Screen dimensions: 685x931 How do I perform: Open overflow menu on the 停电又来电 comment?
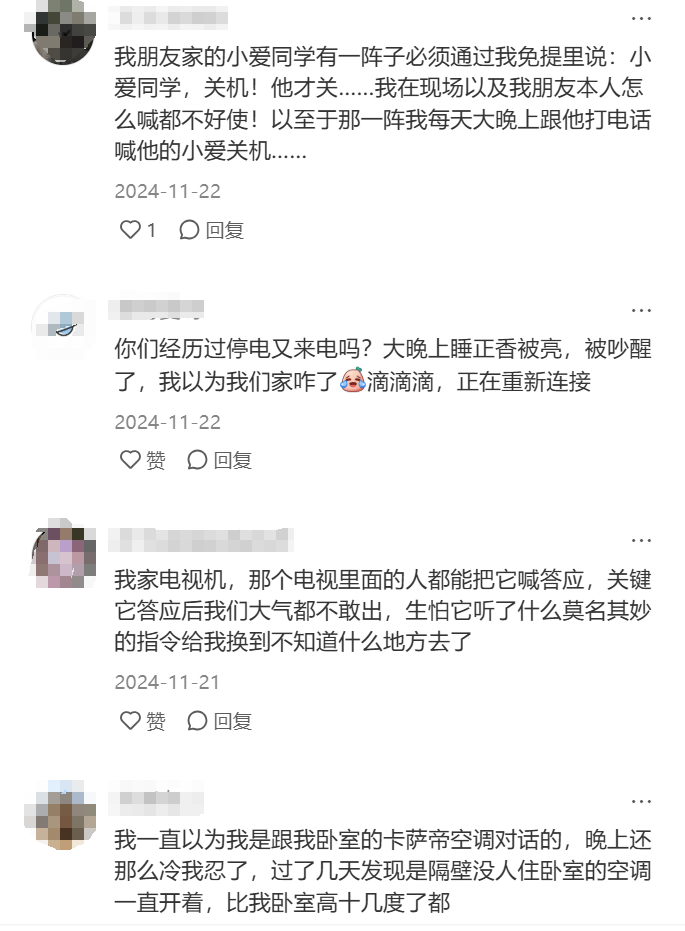click(x=641, y=310)
